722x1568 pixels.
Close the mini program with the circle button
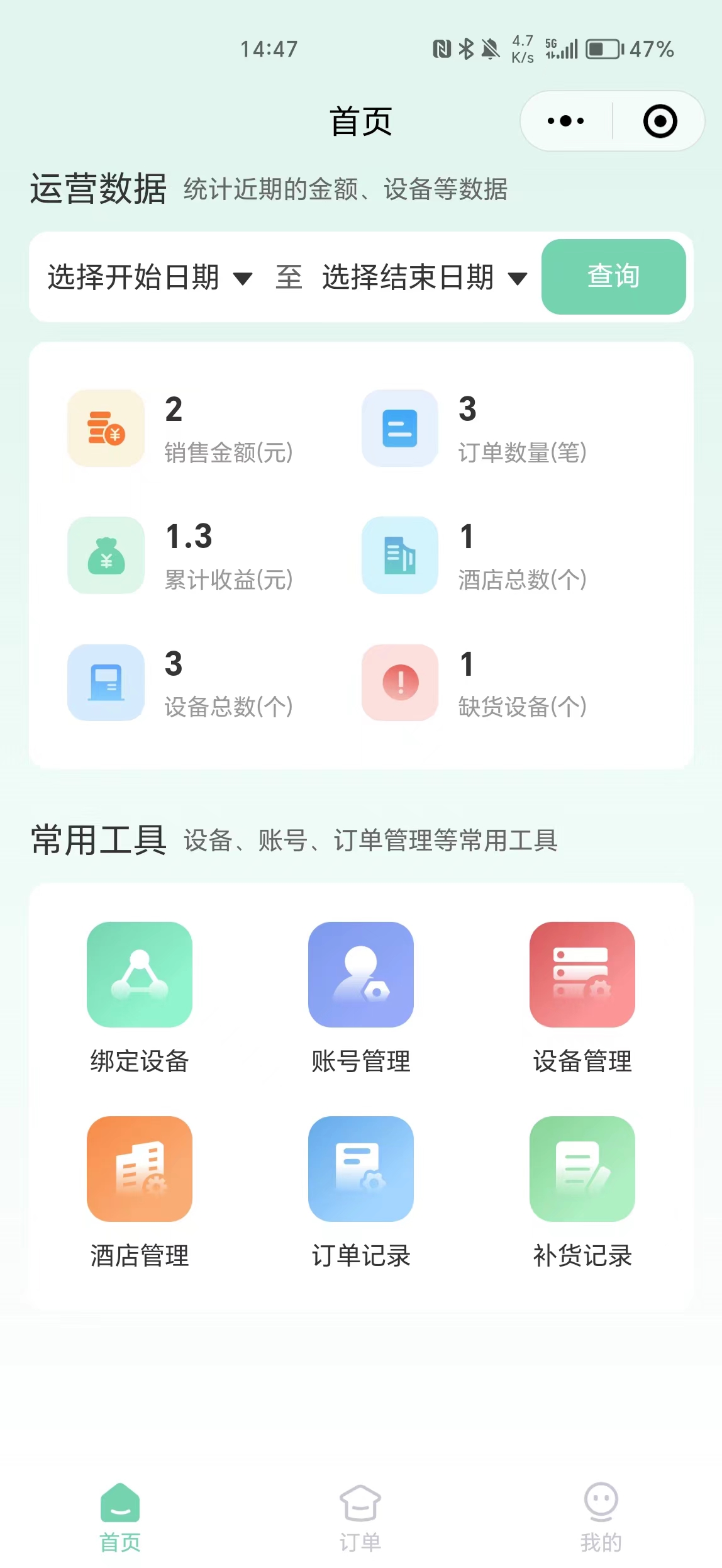(660, 121)
